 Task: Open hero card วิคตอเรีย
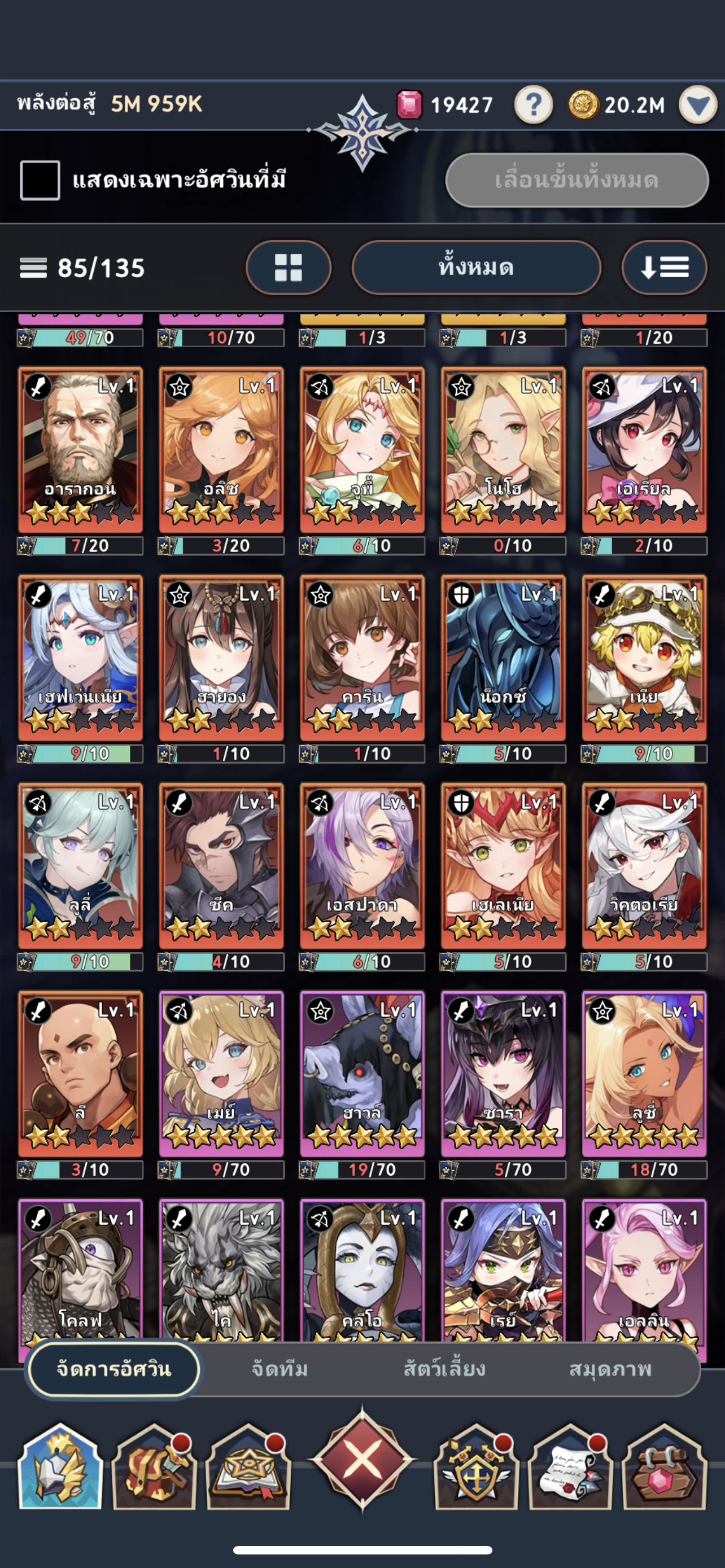[x=644, y=866]
